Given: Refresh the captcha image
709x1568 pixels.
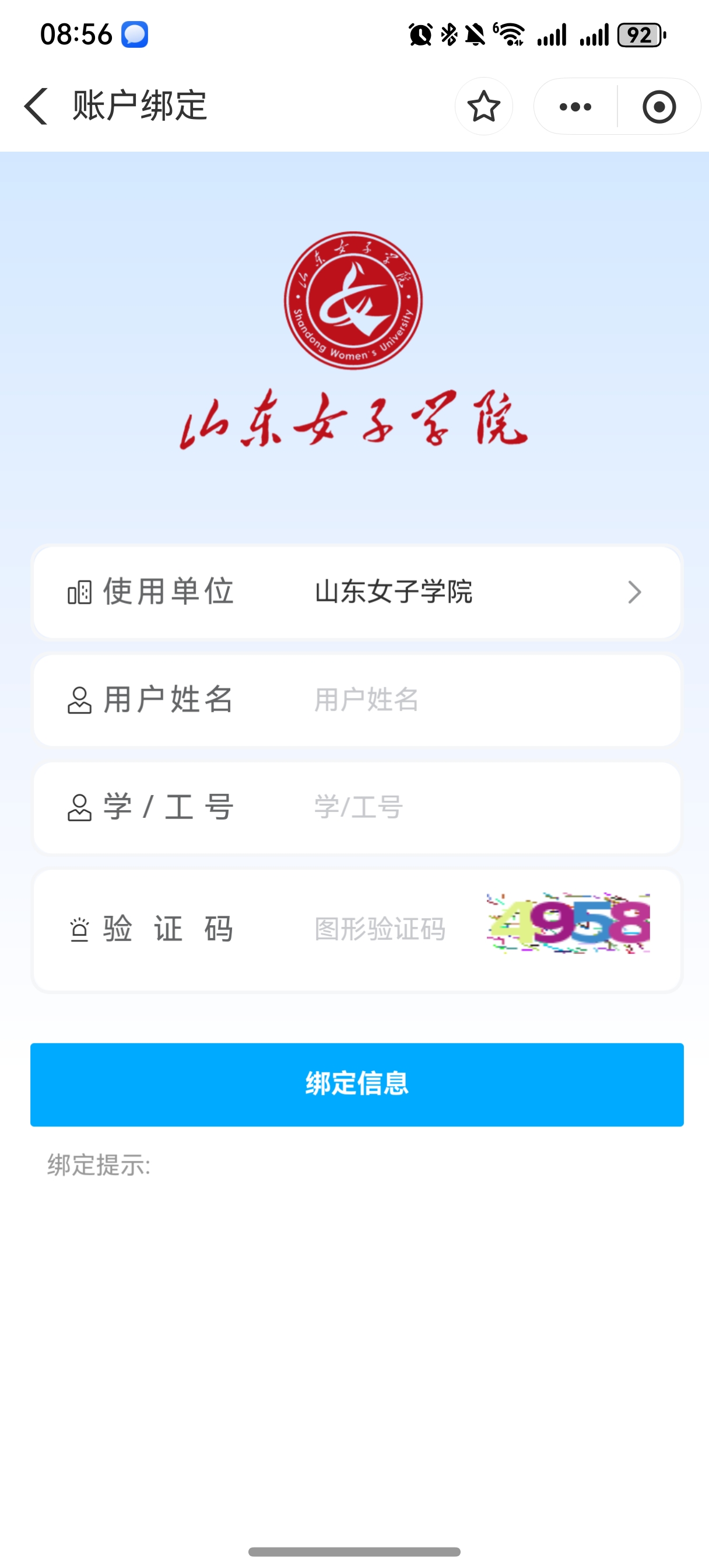Looking at the screenshot, I should pyautogui.click(x=568, y=923).
